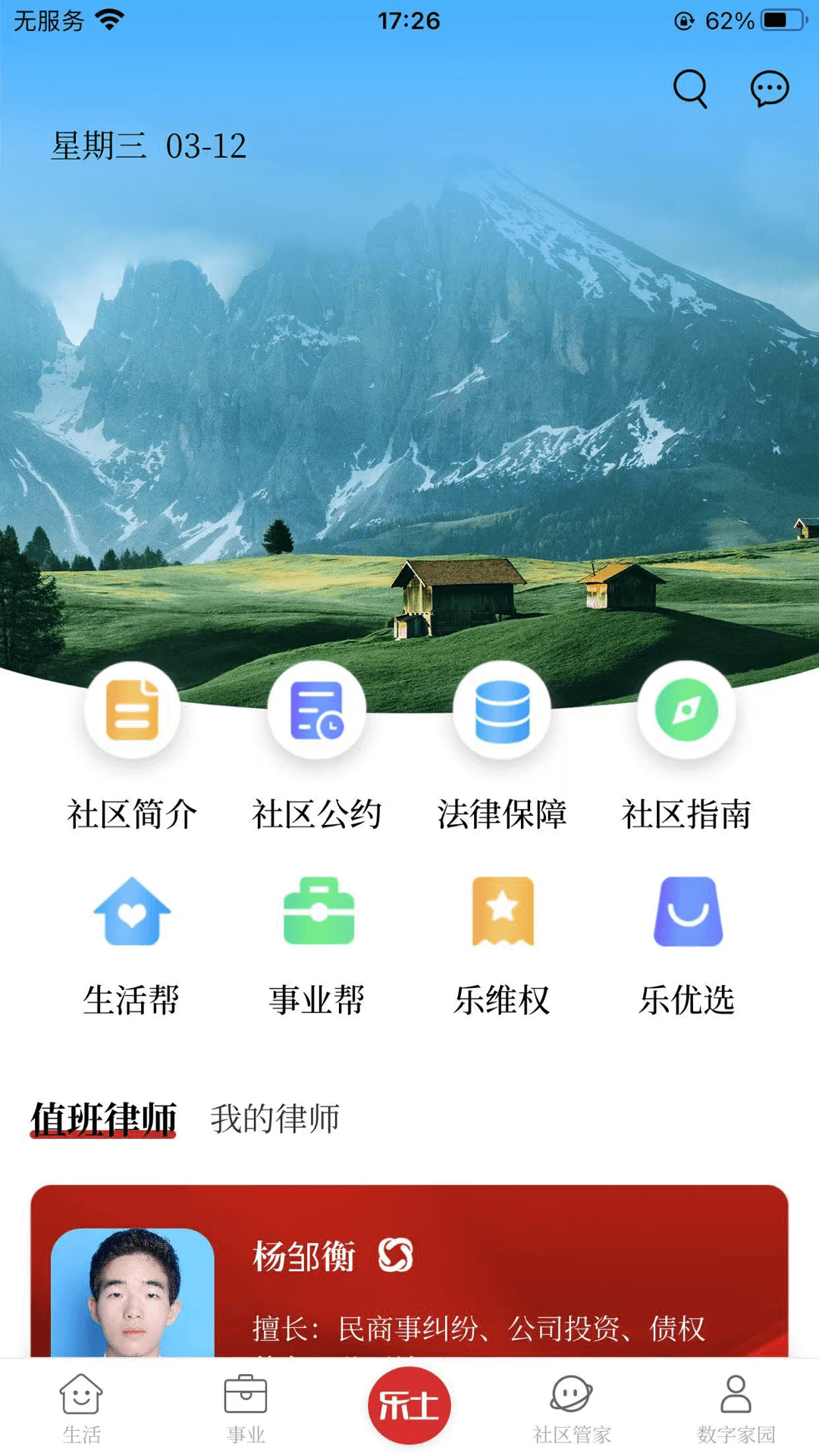This screenshot has height=1456, width=819.
Task: Switch to the 事业 bottom tab
Action: pos(245,1408)
